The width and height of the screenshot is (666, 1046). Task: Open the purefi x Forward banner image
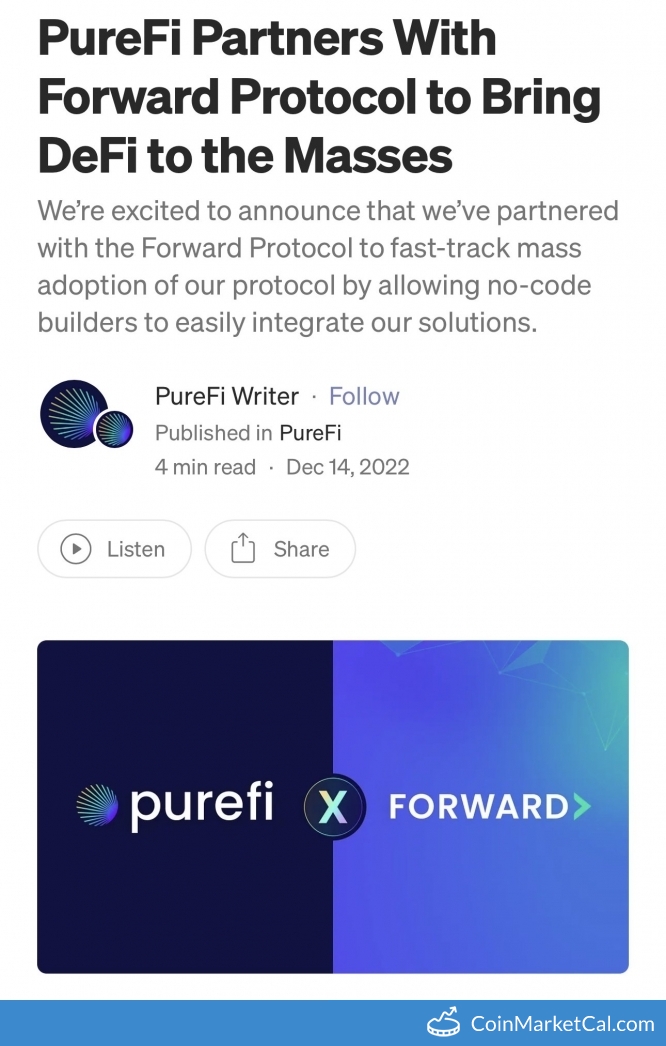pyautogui.click(x=333, y=806)
